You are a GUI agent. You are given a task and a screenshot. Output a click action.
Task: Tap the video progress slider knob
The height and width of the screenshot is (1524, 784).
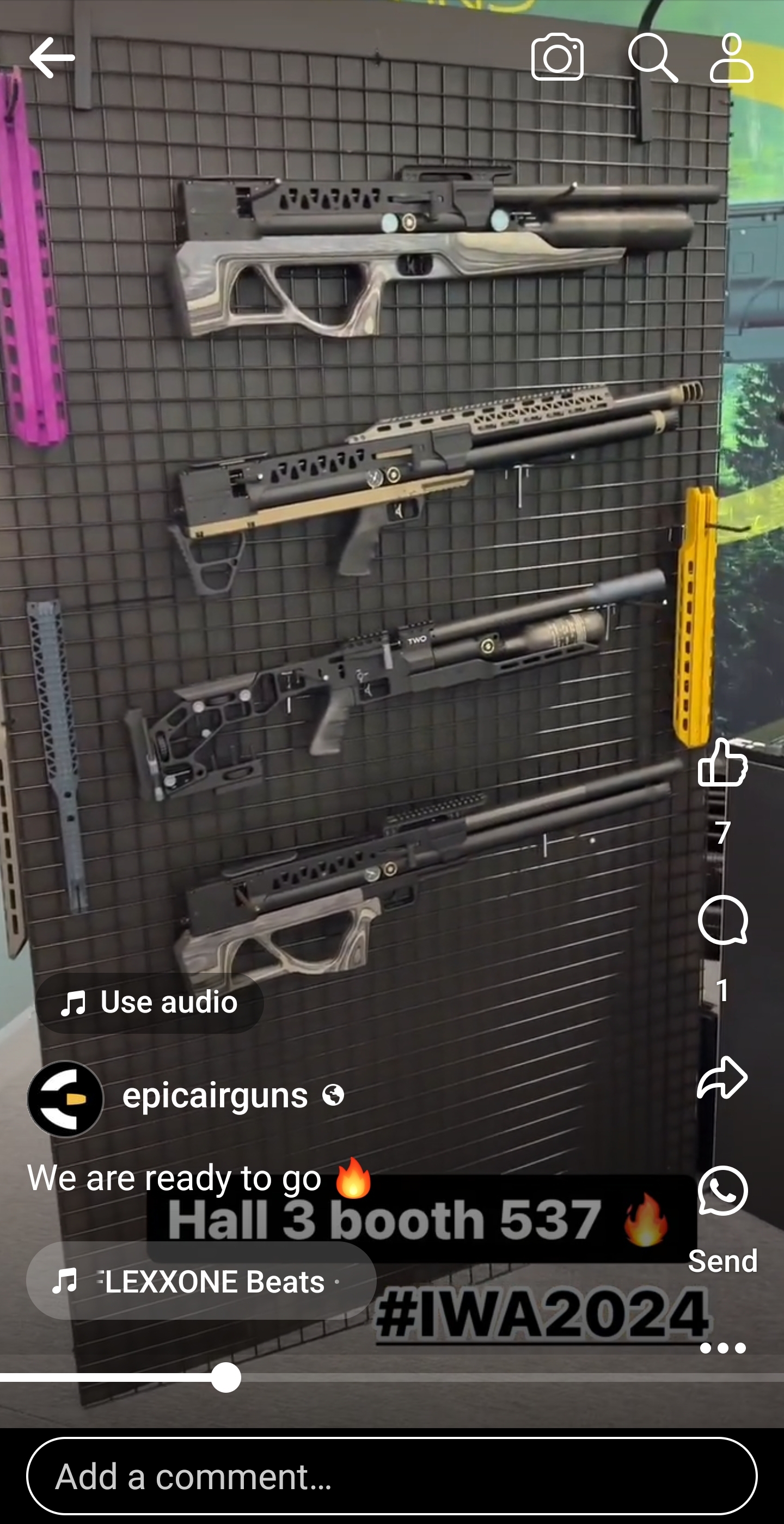click(226, 1377)
